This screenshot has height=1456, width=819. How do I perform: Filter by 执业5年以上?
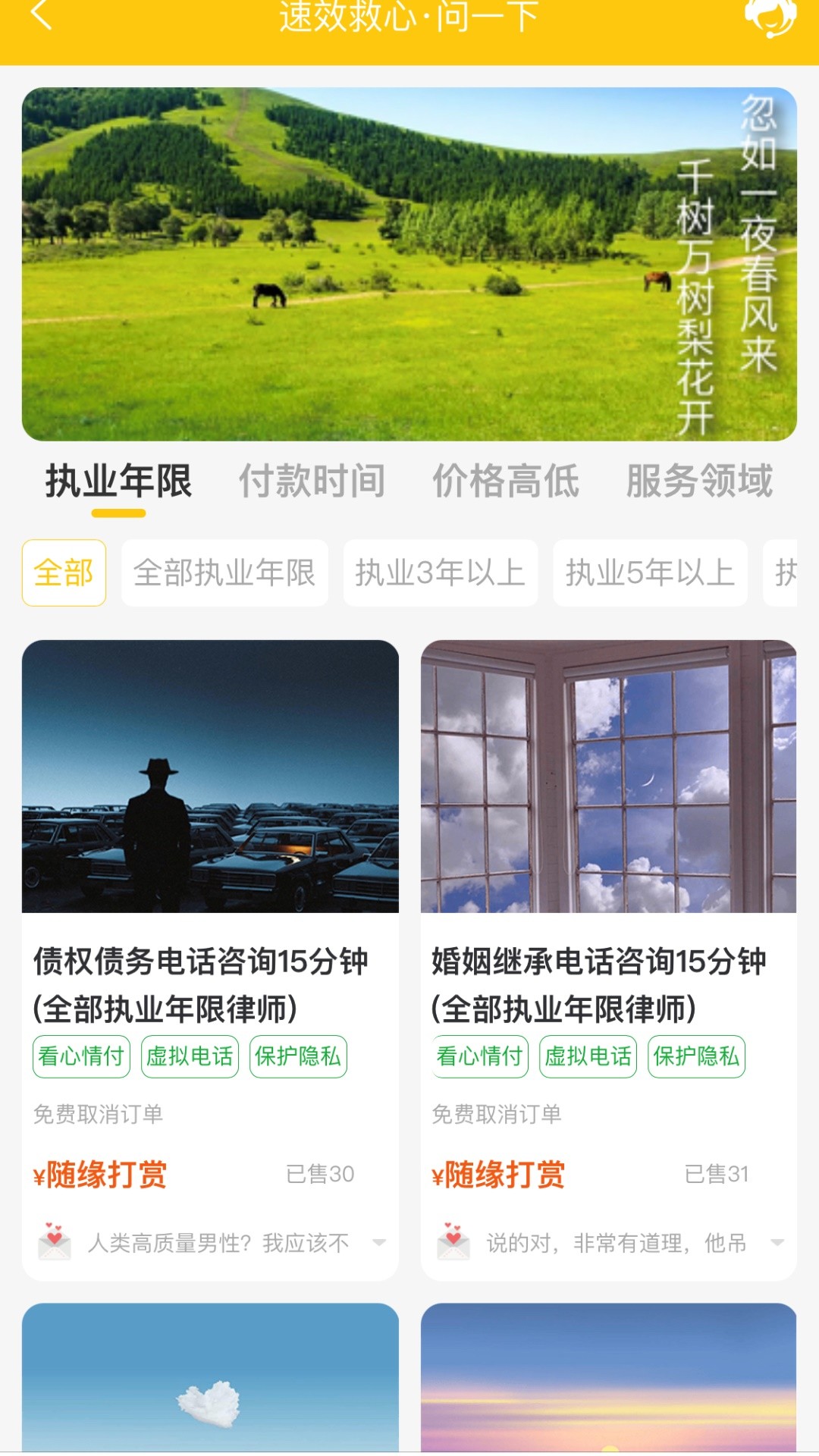coord(650,573)
